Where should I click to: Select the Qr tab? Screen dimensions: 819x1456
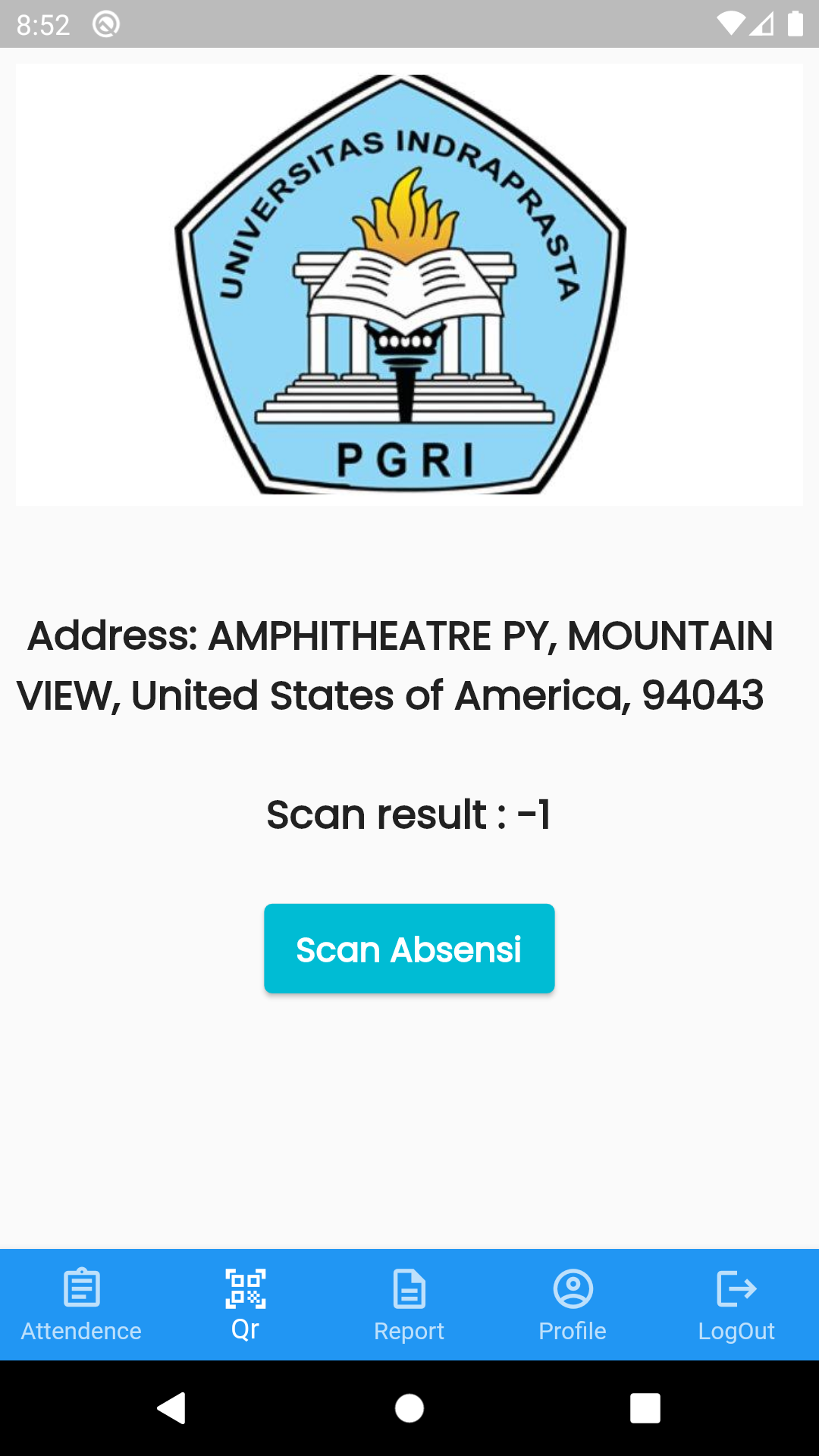245,1304
